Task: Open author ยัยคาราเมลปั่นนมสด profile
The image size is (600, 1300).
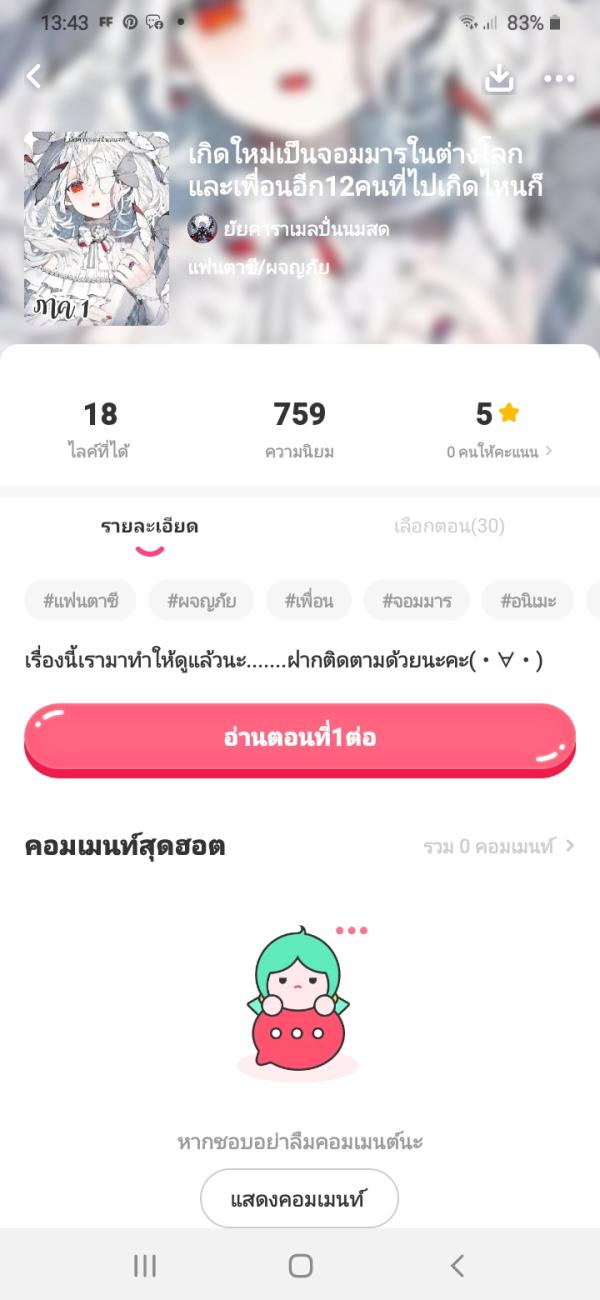Action: point(288,230)
